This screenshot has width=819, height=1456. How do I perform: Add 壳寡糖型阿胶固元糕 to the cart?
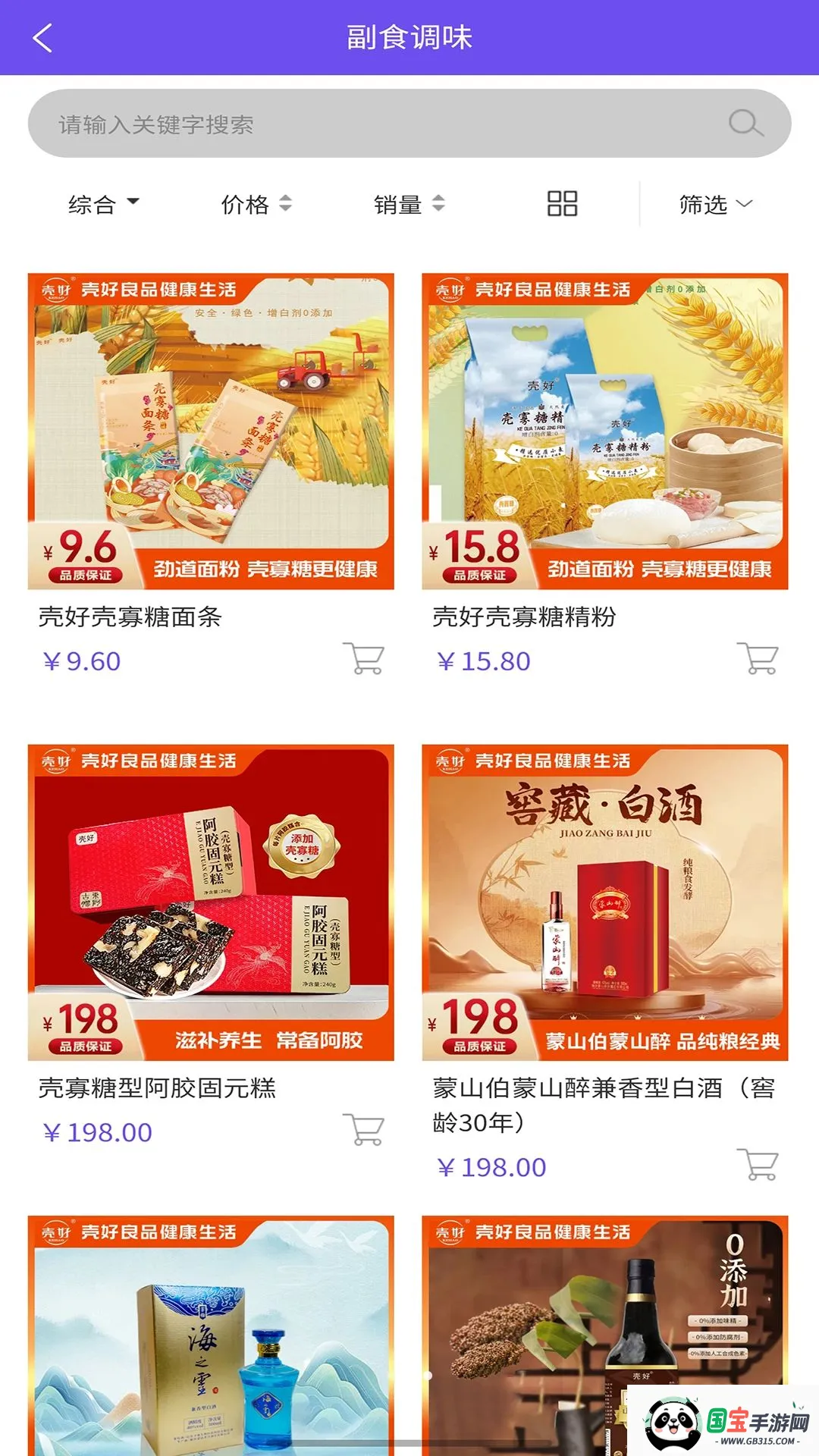(364, 1129)
